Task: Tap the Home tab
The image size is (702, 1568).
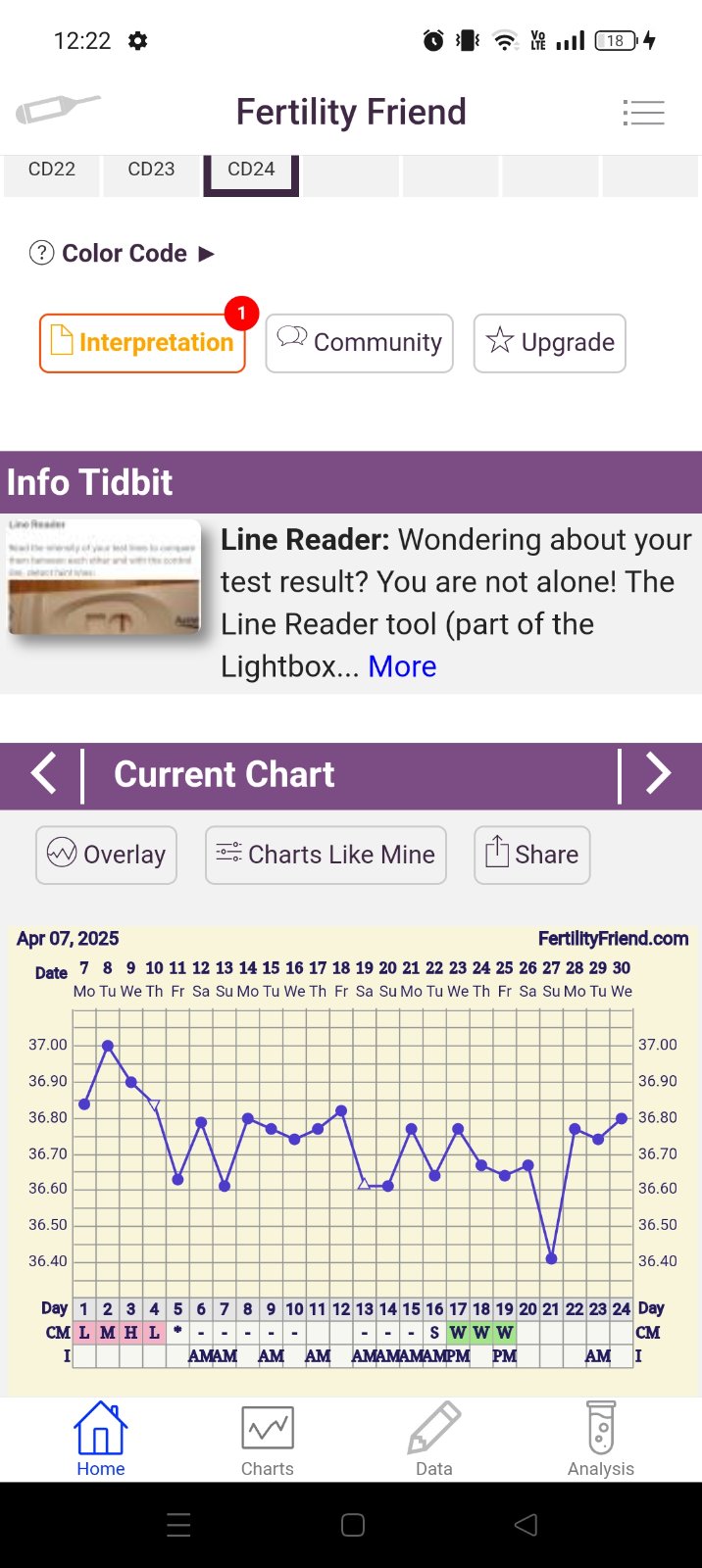Action: [x=100, y=1439]
